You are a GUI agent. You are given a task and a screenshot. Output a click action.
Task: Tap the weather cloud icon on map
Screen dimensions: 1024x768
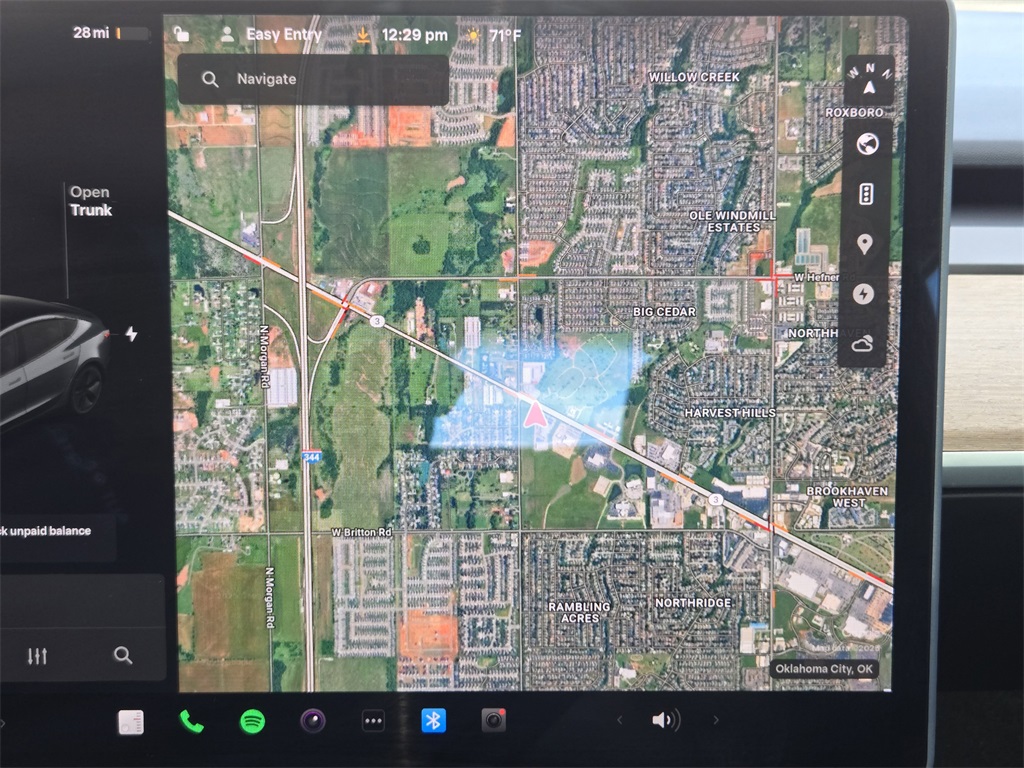click(x=863, y=344)
